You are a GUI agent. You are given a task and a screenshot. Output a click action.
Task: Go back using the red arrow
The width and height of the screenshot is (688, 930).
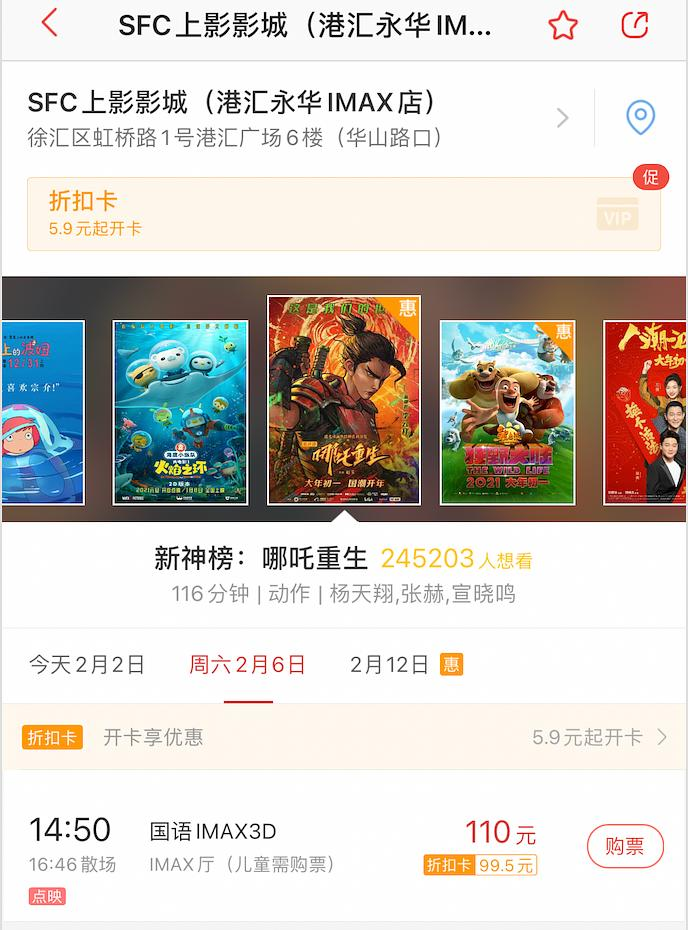point(49,24)
